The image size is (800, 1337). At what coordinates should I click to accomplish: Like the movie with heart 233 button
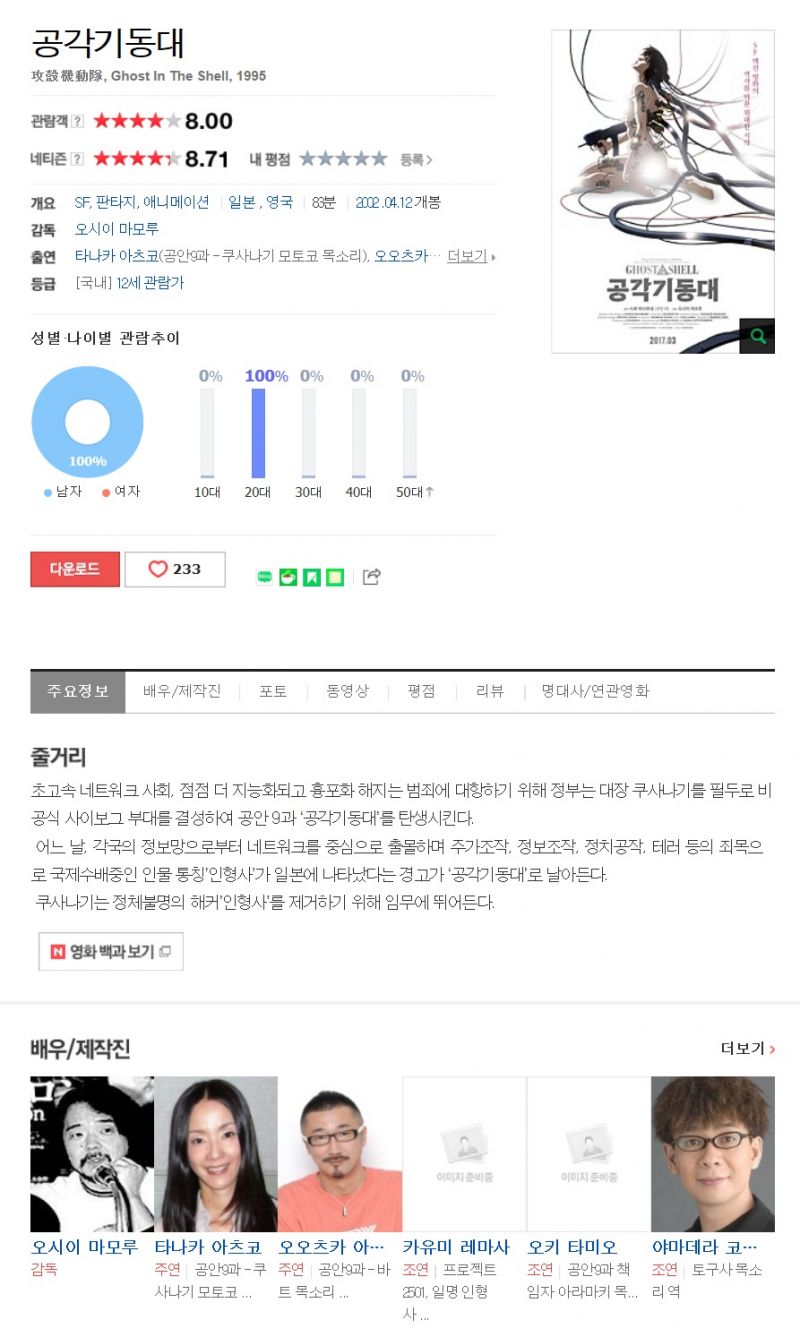[x=175, y=569]
